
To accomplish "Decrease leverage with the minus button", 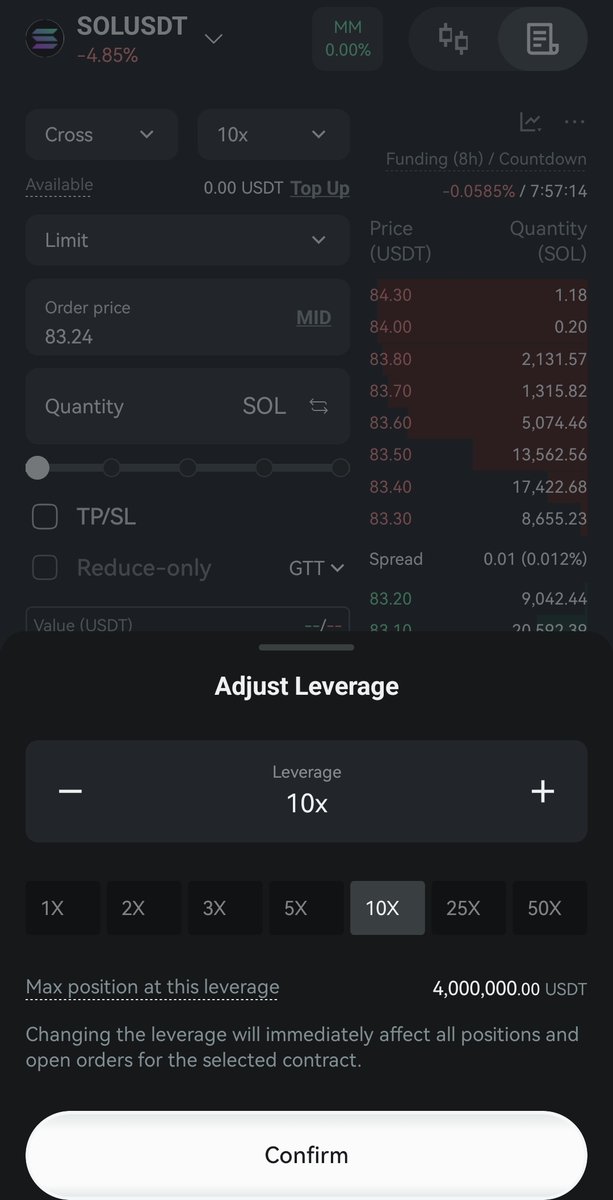I will click(70, 791).
